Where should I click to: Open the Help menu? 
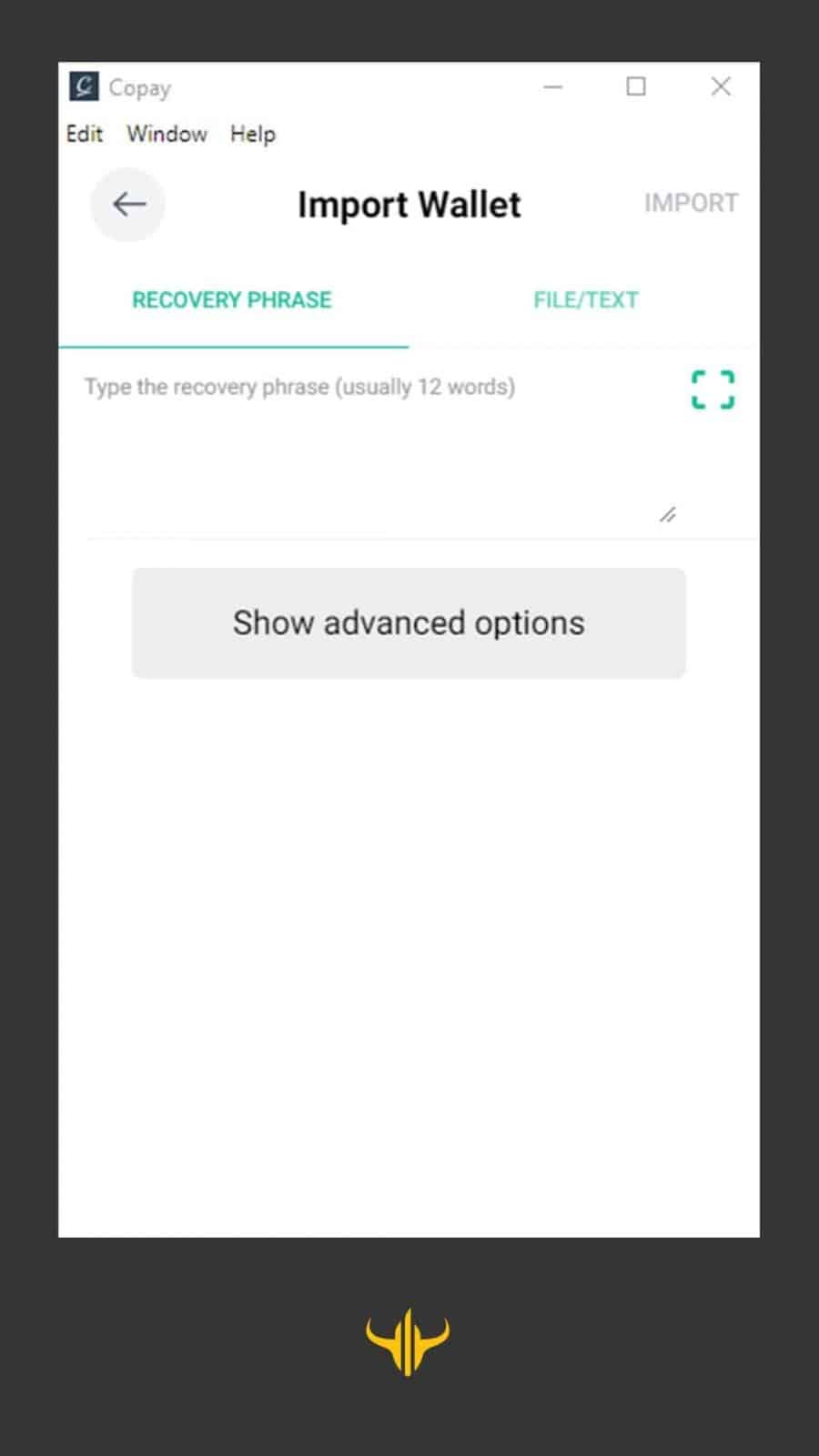click(252, 135)
